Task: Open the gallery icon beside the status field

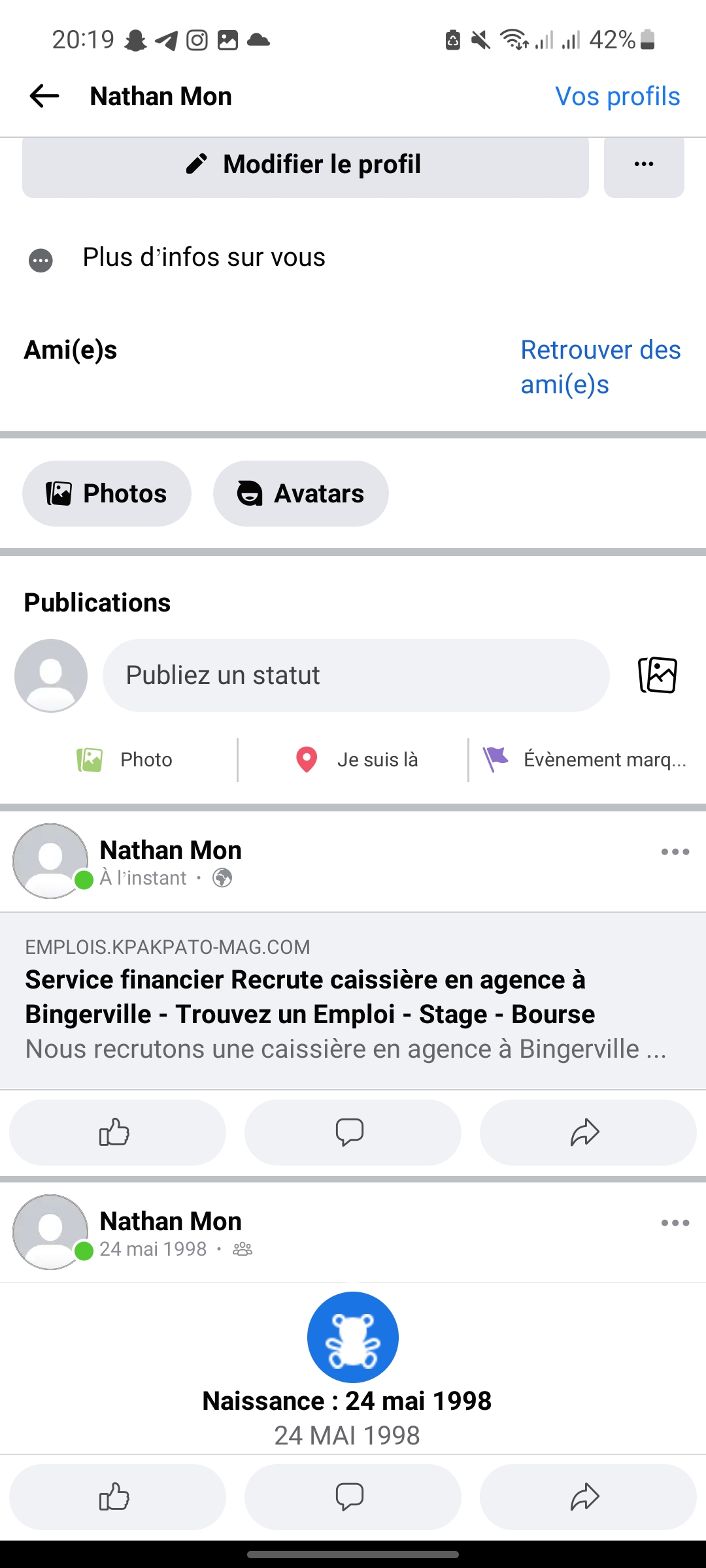Action: [x=657, y=675]
